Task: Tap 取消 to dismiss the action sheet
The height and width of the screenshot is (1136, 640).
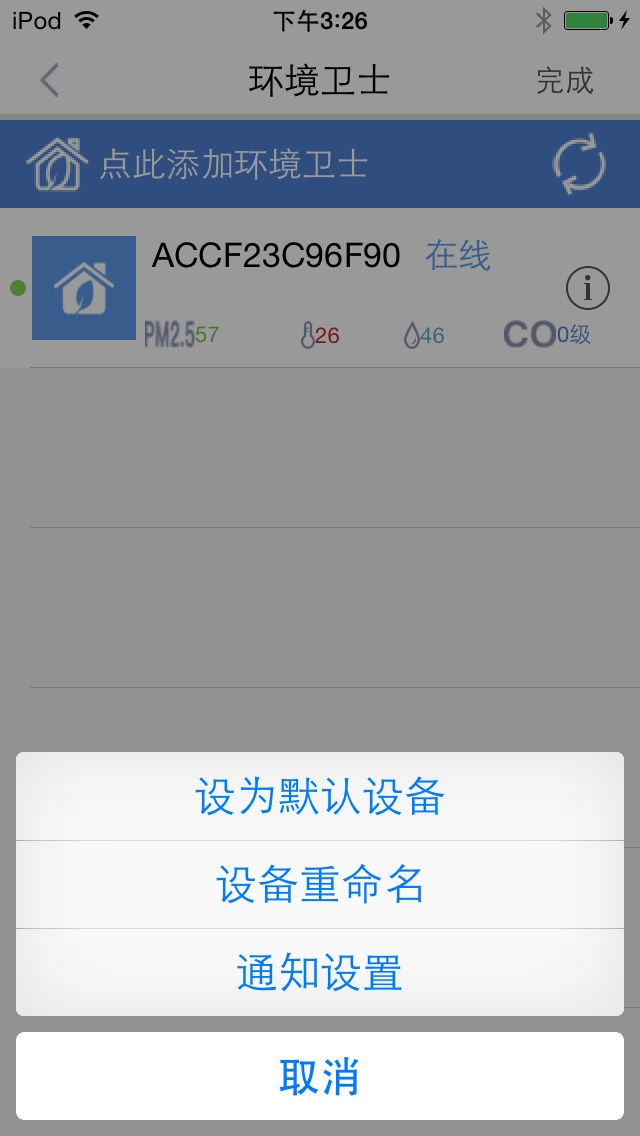Action: click(320, 1076)
